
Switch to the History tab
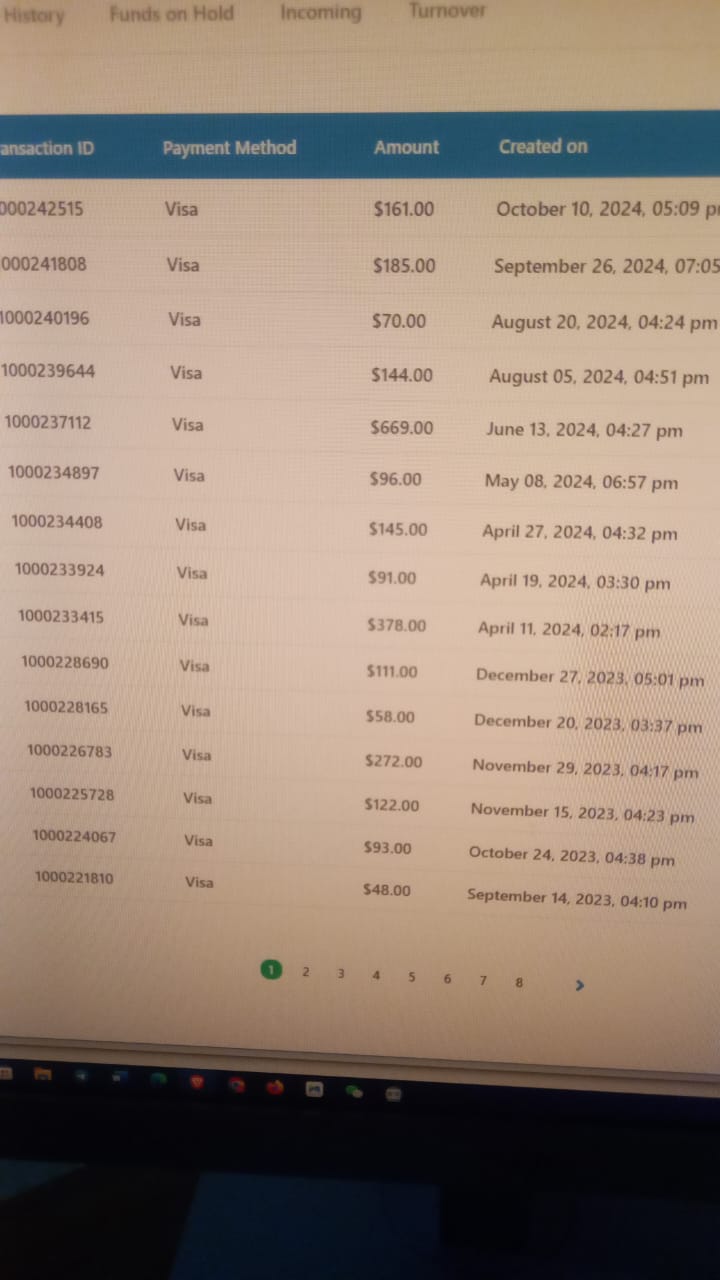coord(33,15)
